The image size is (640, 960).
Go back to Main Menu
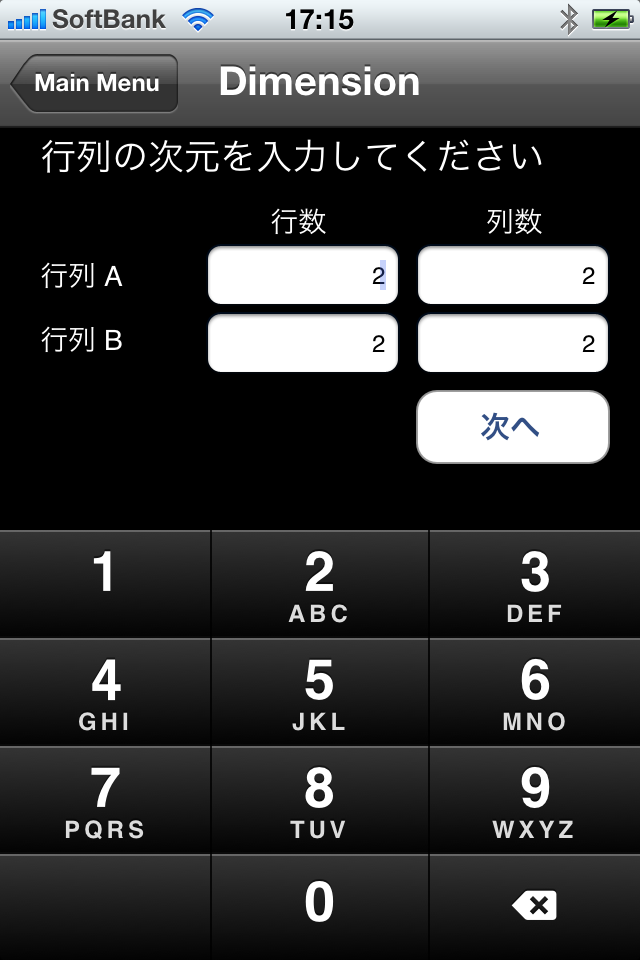tap(95, 83)
